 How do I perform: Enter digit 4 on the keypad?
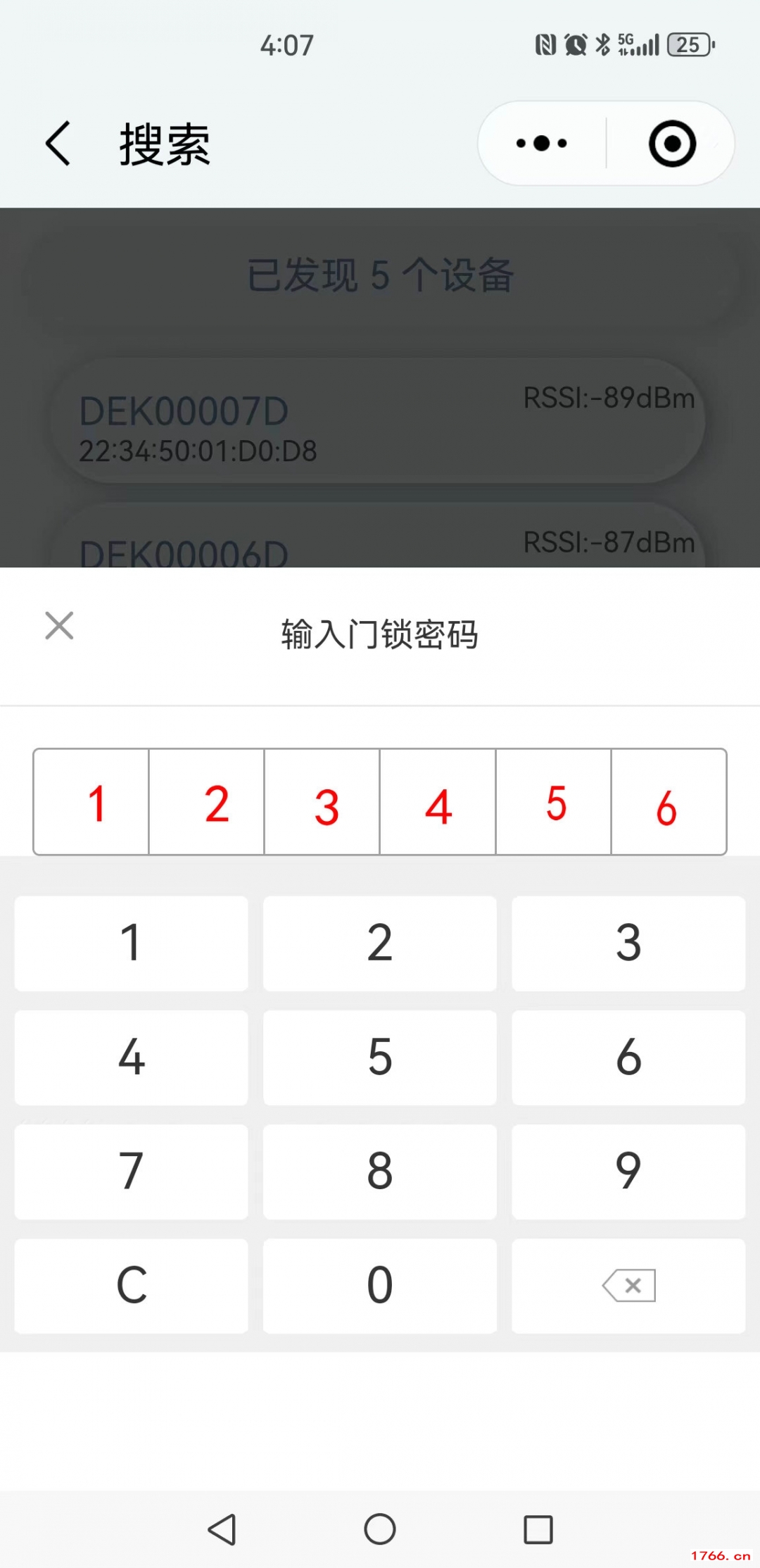131,1058
